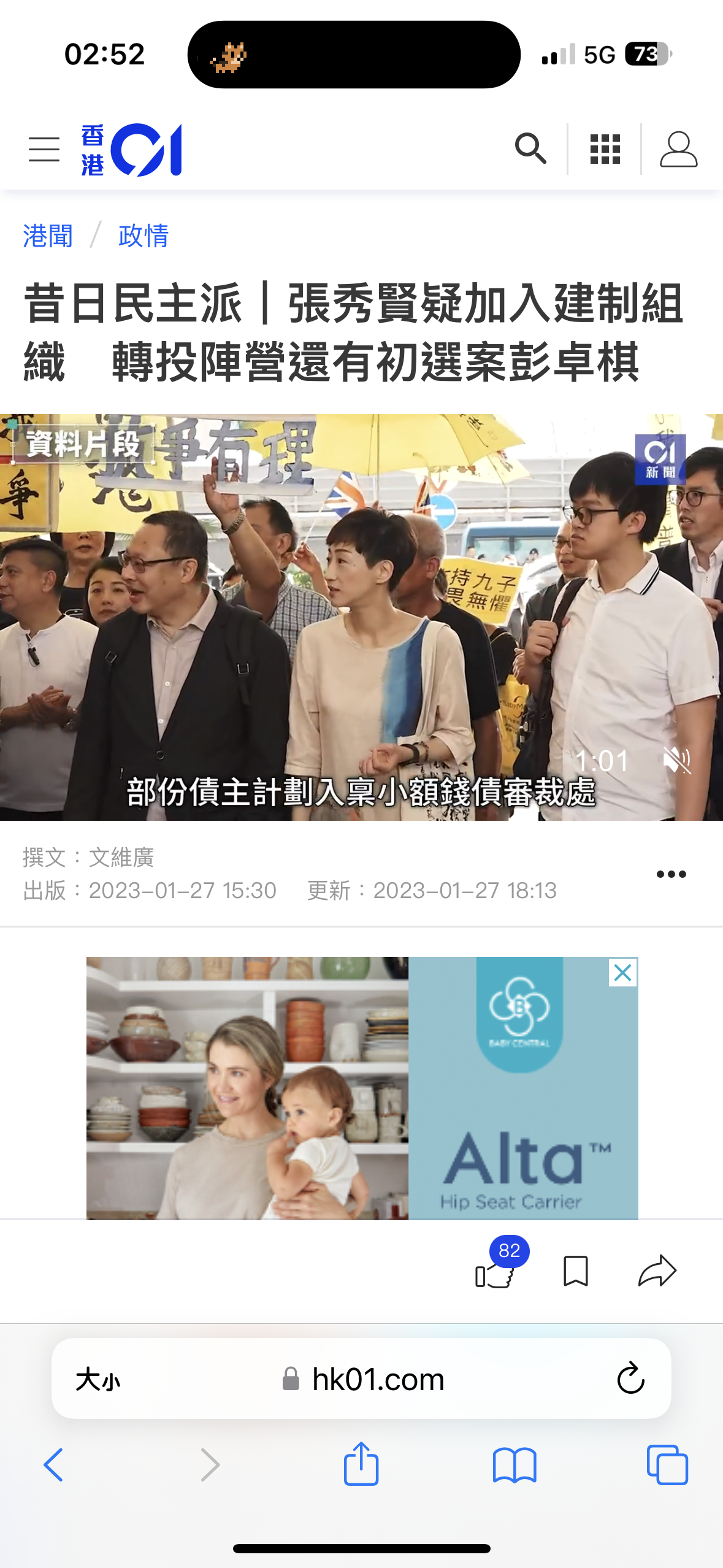Screen dimensions: 723x1568
Task: Open the grid menu of sections
Action: click(605, 149)
